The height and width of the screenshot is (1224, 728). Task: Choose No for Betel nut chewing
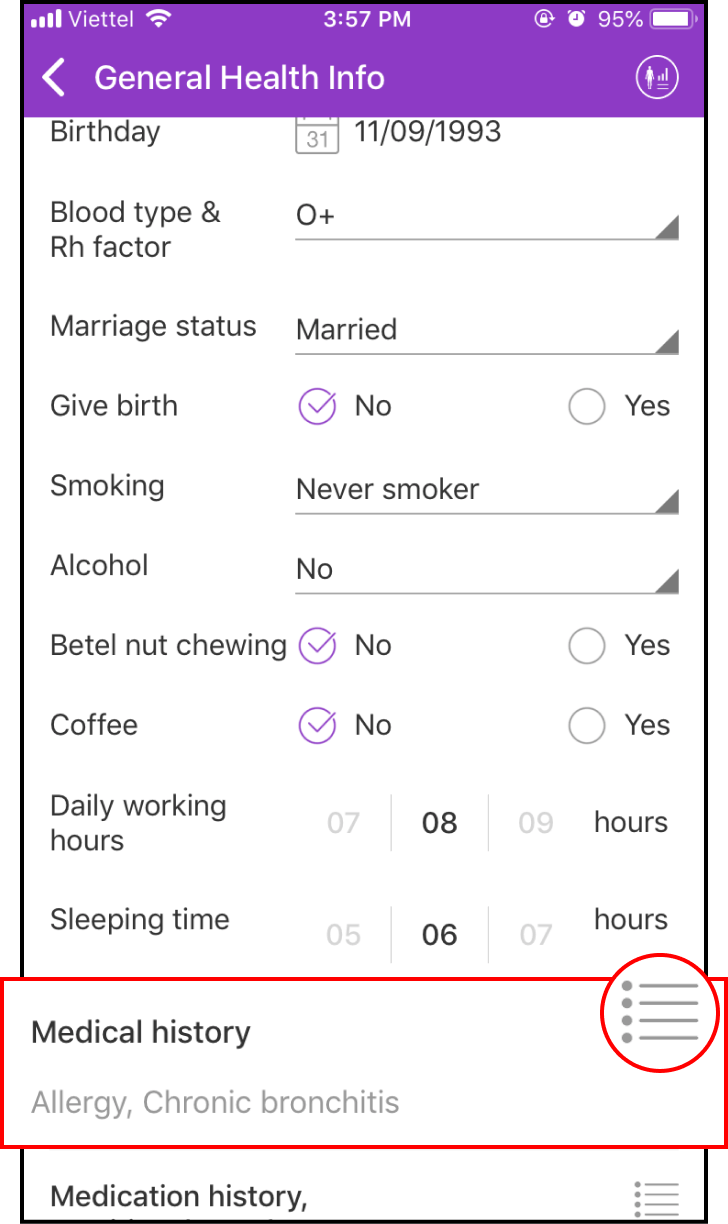click(x=318, y=646)
